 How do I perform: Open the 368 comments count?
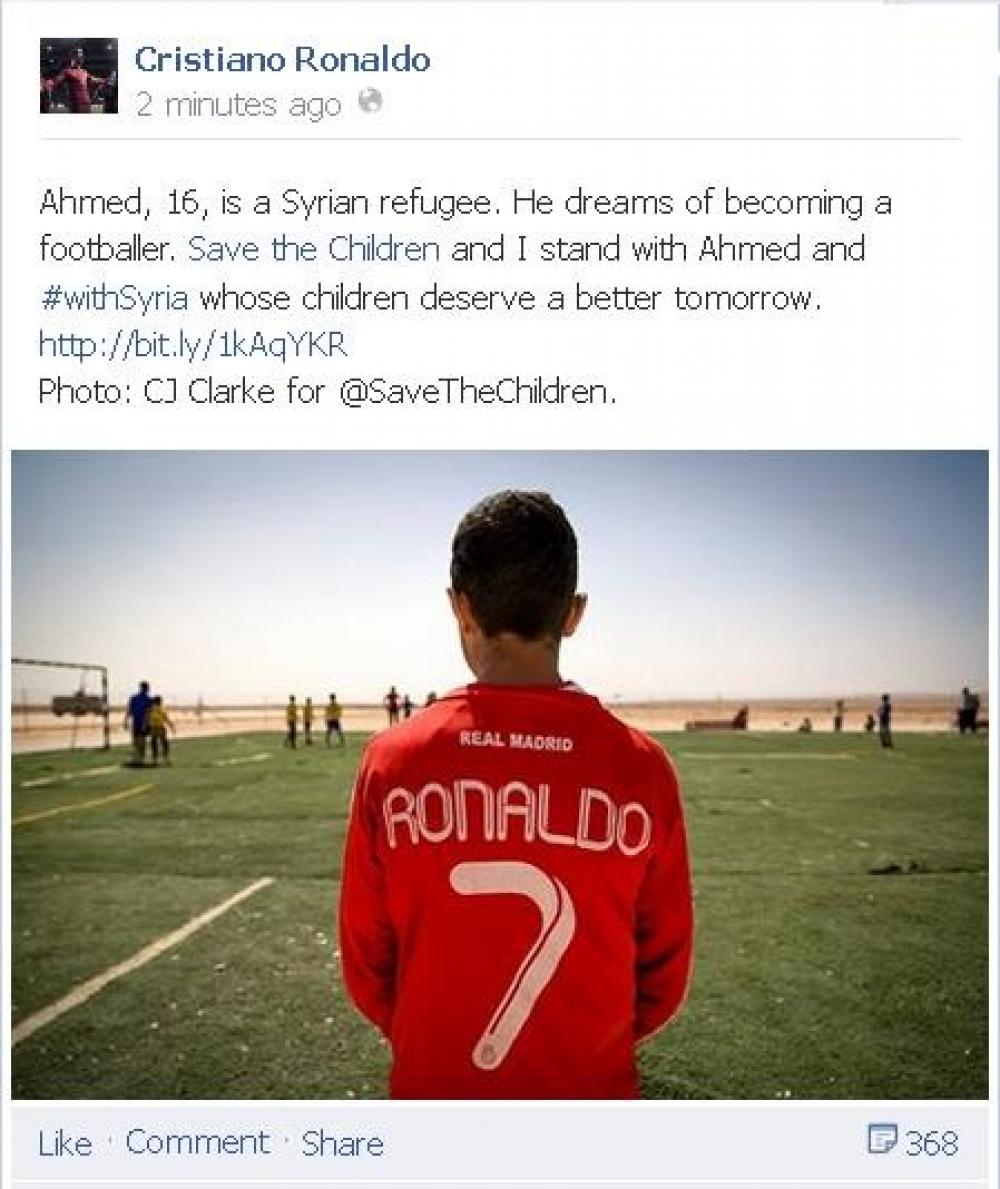(x=913, y=1142)
